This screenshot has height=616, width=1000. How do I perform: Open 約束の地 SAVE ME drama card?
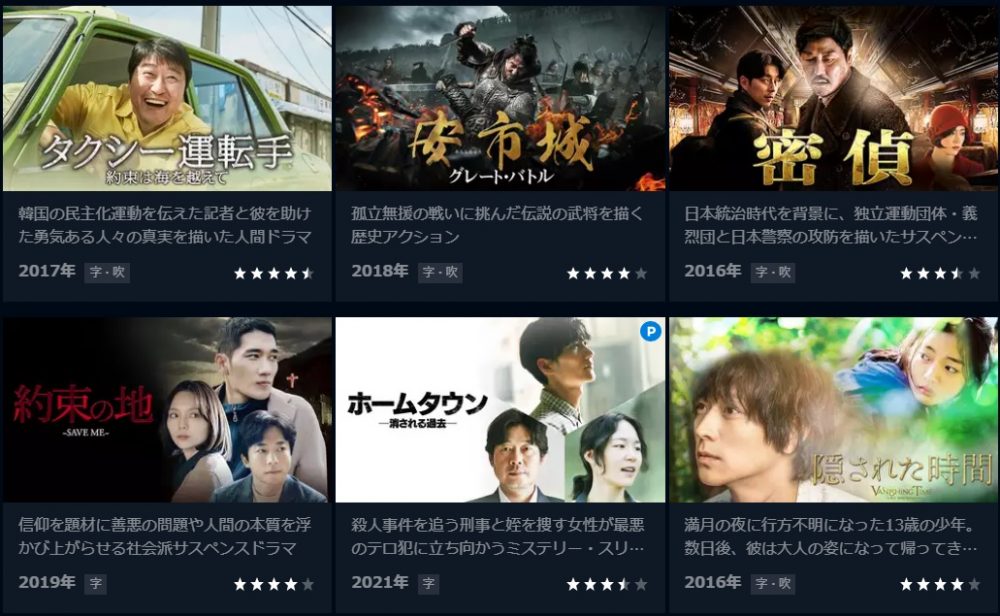point(167,410)
